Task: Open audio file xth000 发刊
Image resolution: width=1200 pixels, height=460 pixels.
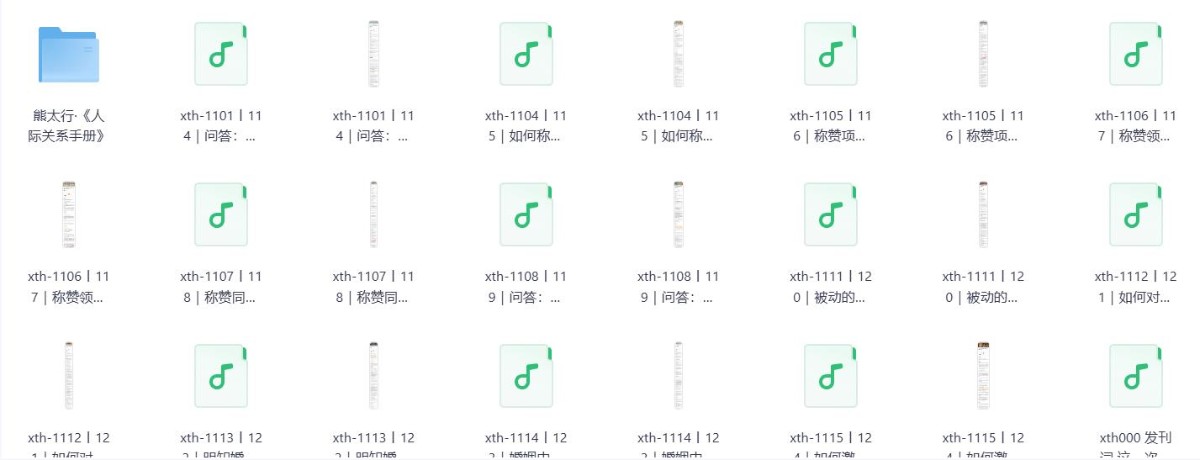Action: 1136,376
